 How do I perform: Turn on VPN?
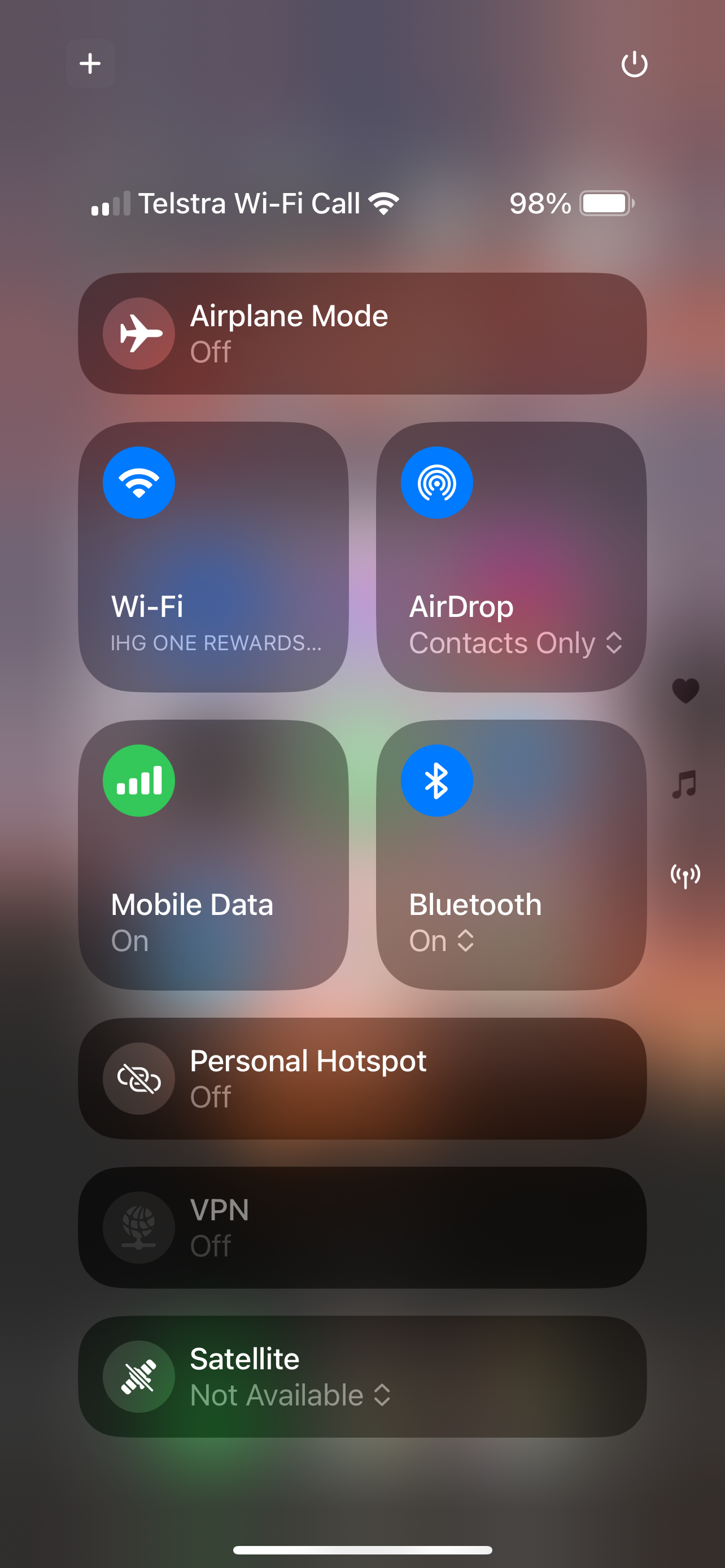coord(139,1227)
